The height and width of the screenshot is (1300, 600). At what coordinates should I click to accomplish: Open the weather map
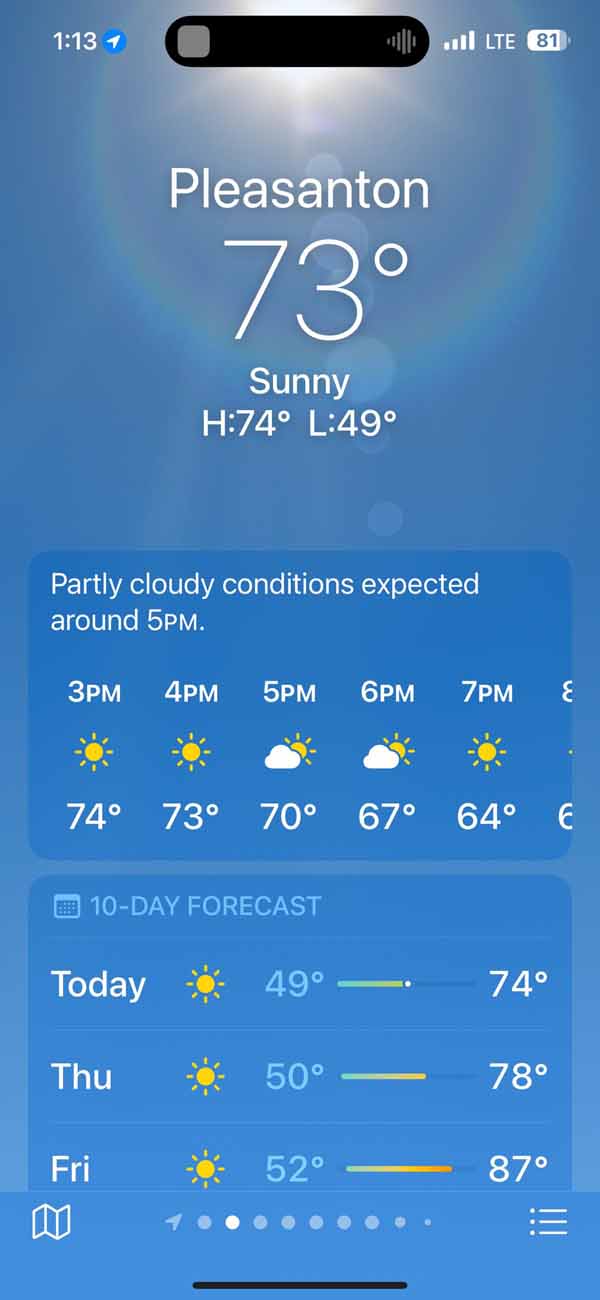pos(51,1221)
